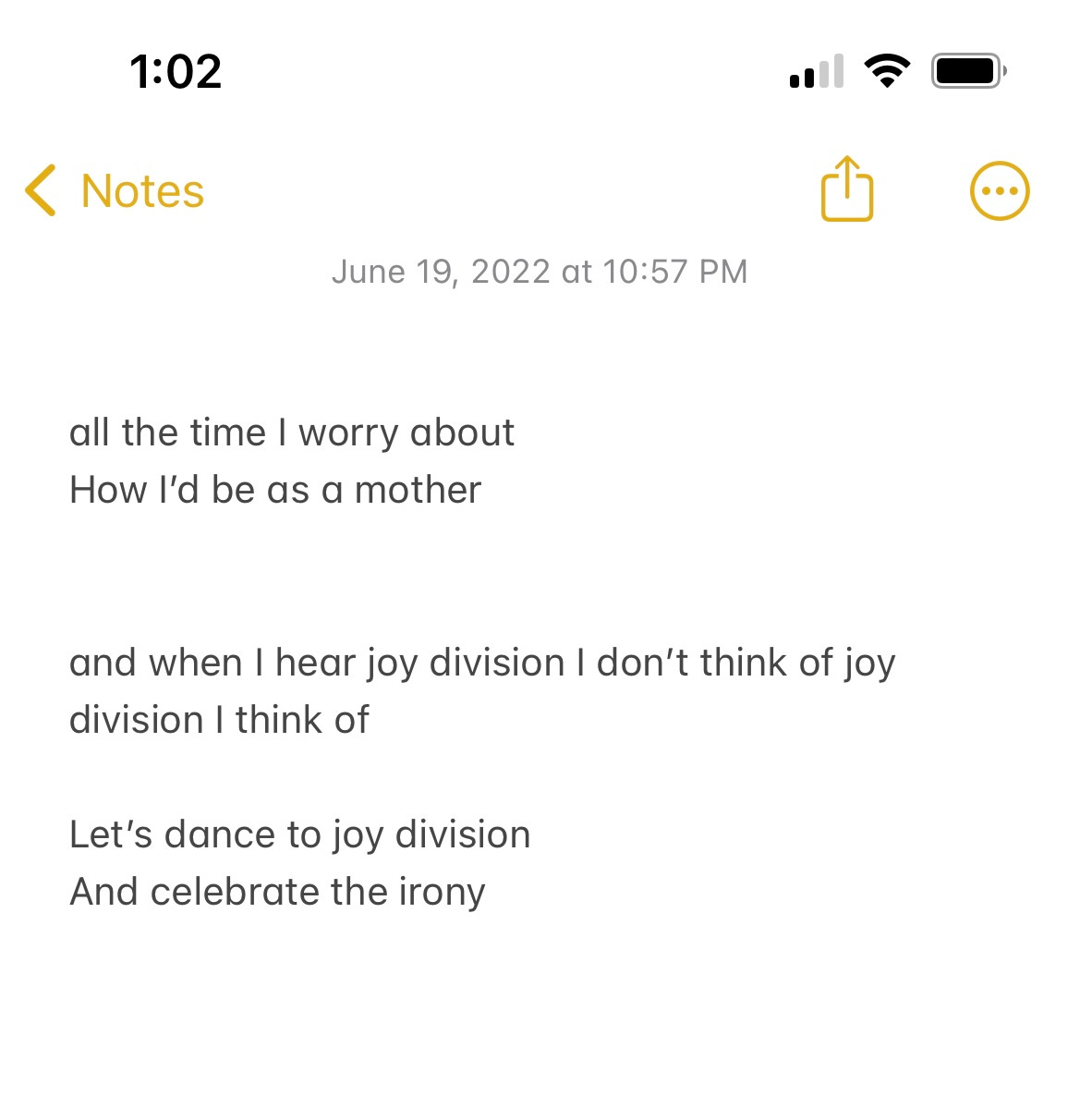Open the more options menu
1080x1120 pixels.
[x=999, y=191]
